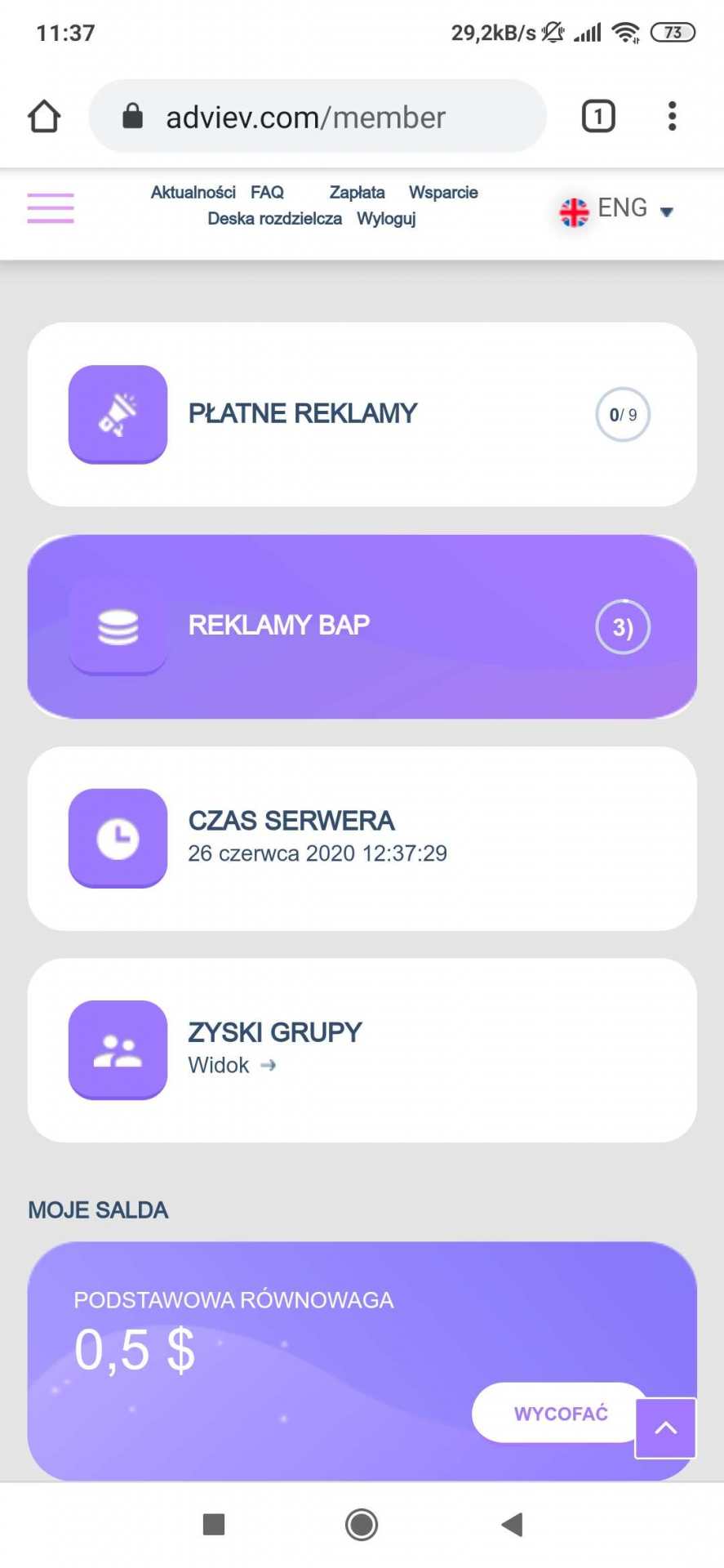Open the Płatne Reklamy card
Image resolution: width=724 pixels, height=1568 pixels.
click(x=362, y=414)
